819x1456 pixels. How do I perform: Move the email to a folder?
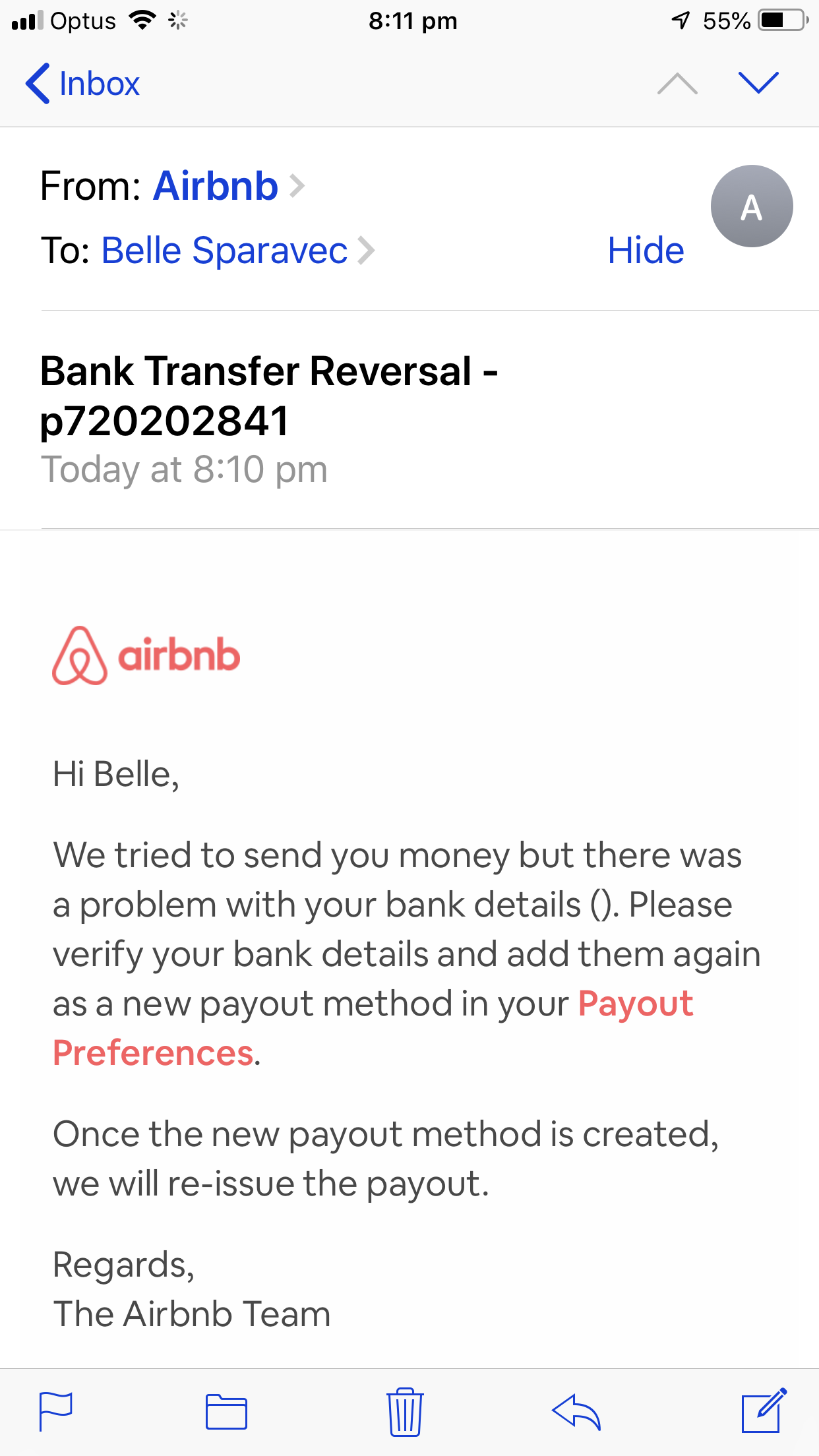pyautogui.click(x=226, y=1412)
